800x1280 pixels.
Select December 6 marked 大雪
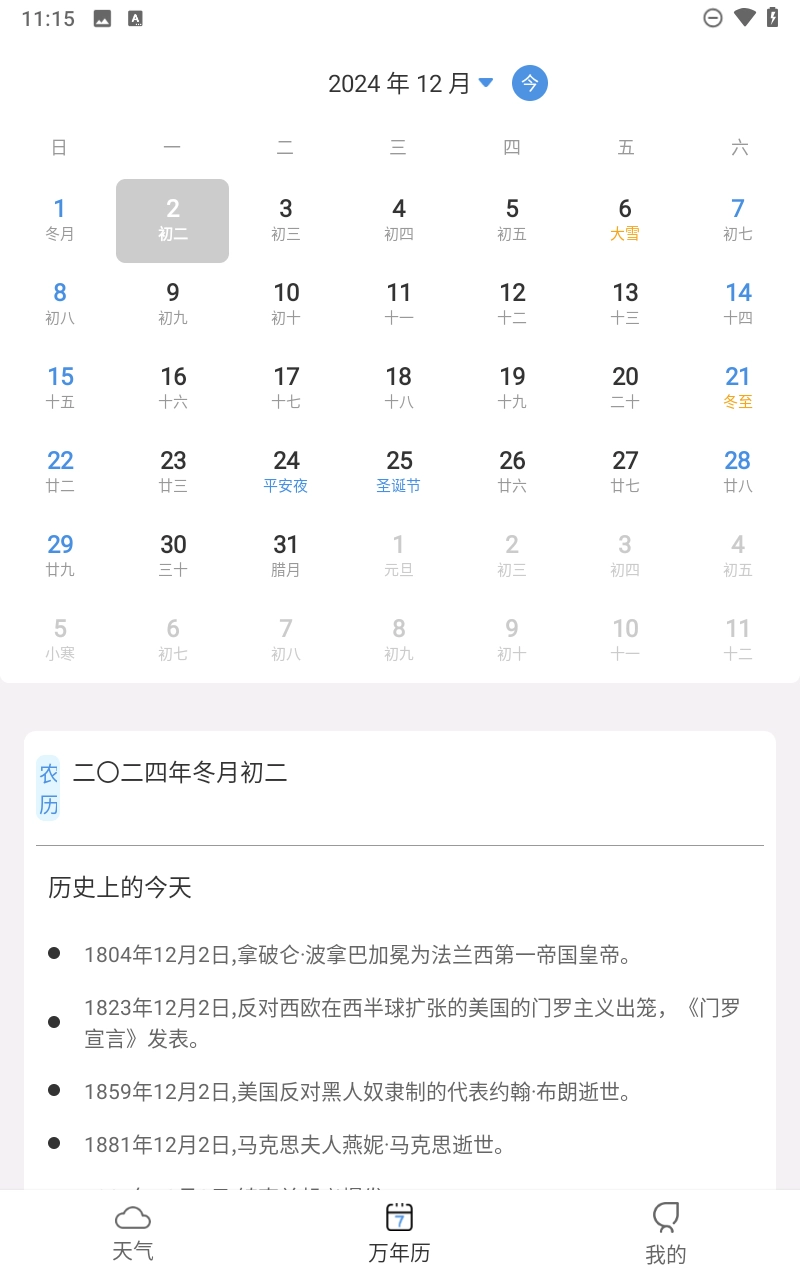624,218
